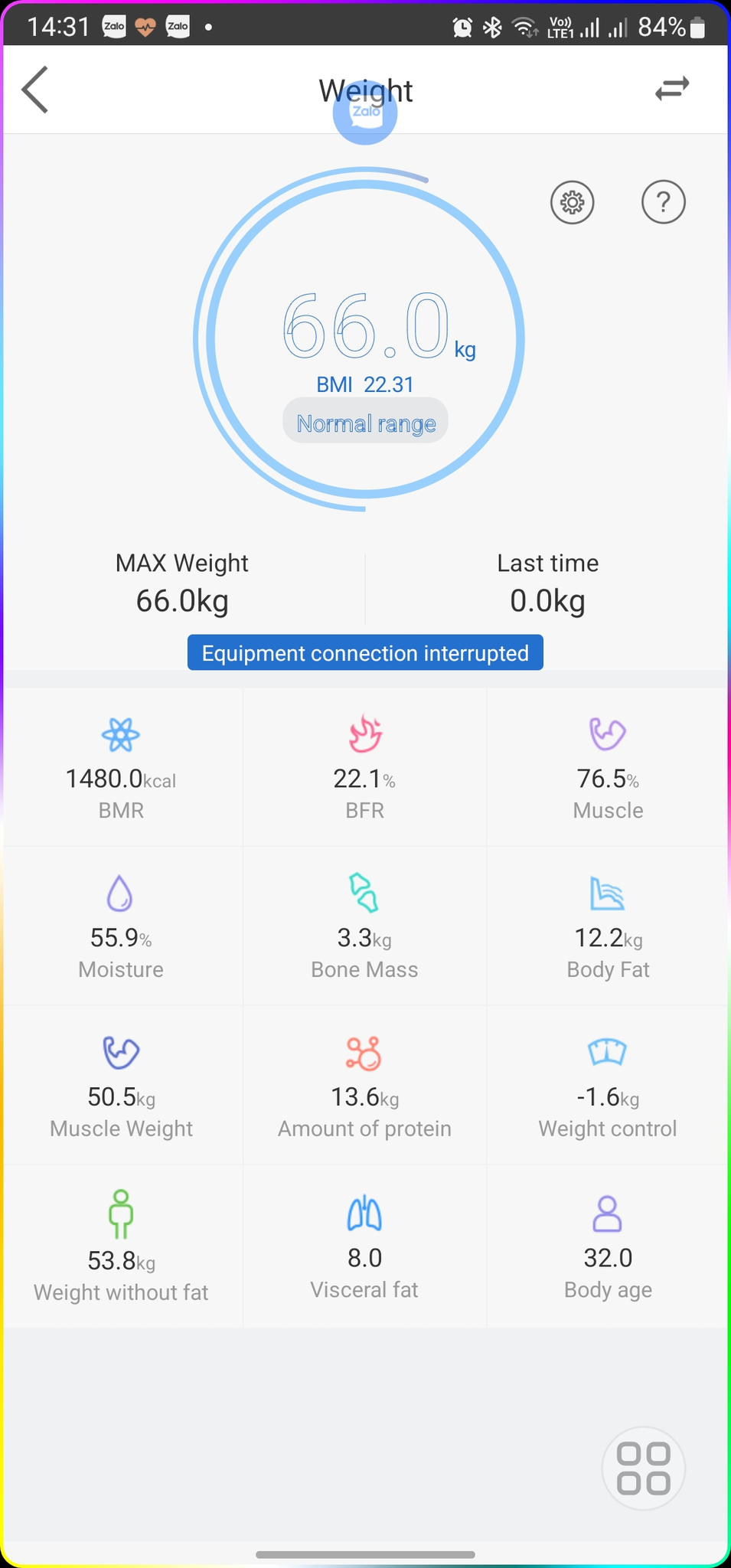View BFR 22.1% details
Image resolution: width=731 pixels, height=1568 pixels.
364,769
